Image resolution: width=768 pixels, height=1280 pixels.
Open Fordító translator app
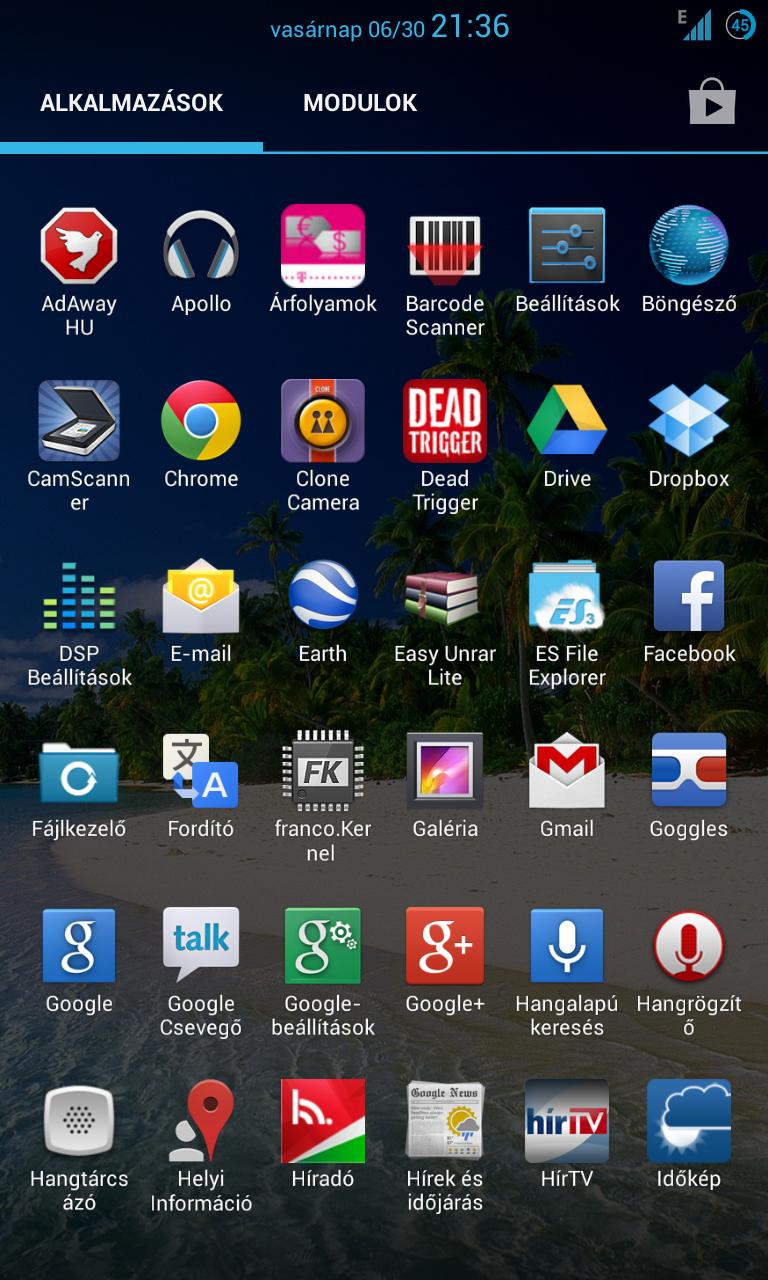(201, 785)
